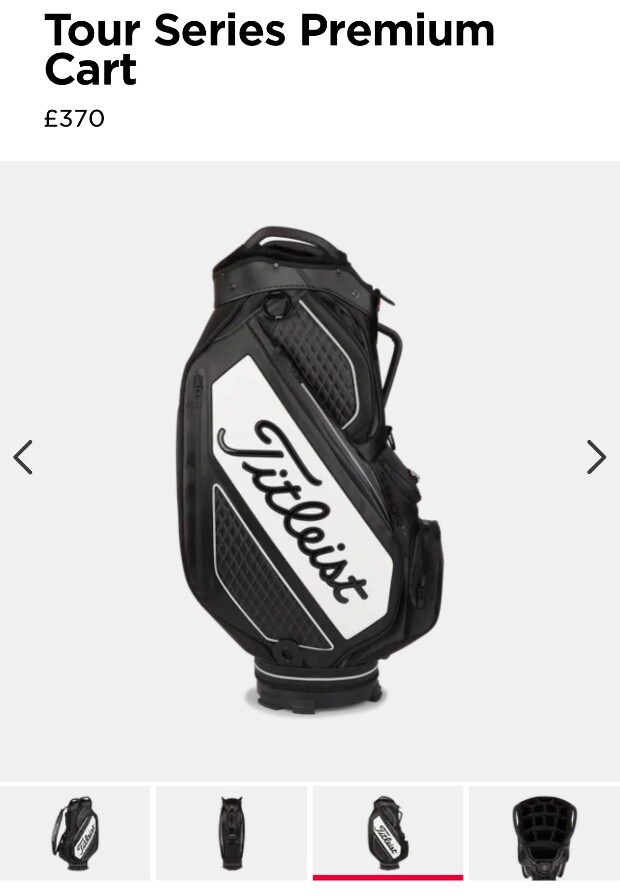
Task: Select the fourth thumbnail showing top dividers
Action: click(544, 832)
